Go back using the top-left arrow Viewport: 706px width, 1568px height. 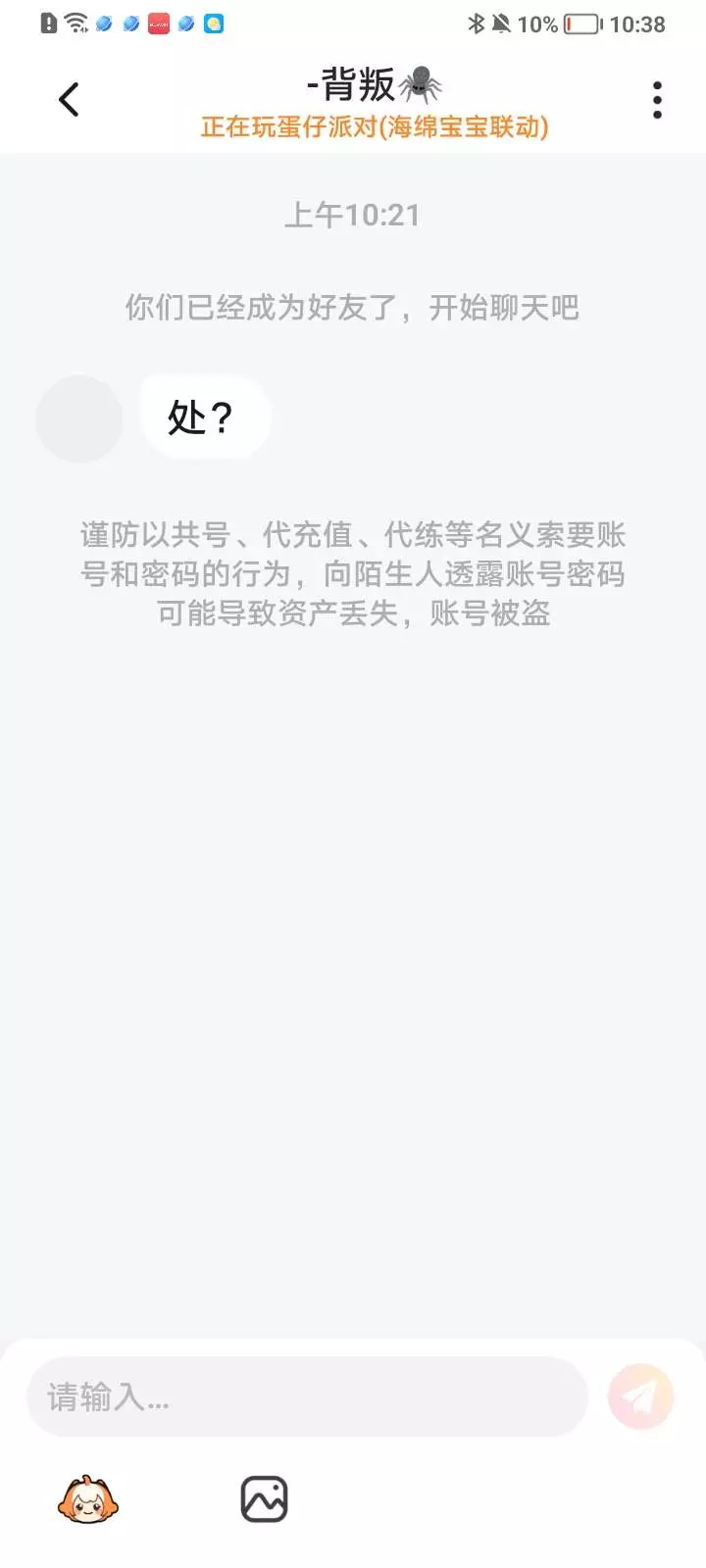pos(69,99)
